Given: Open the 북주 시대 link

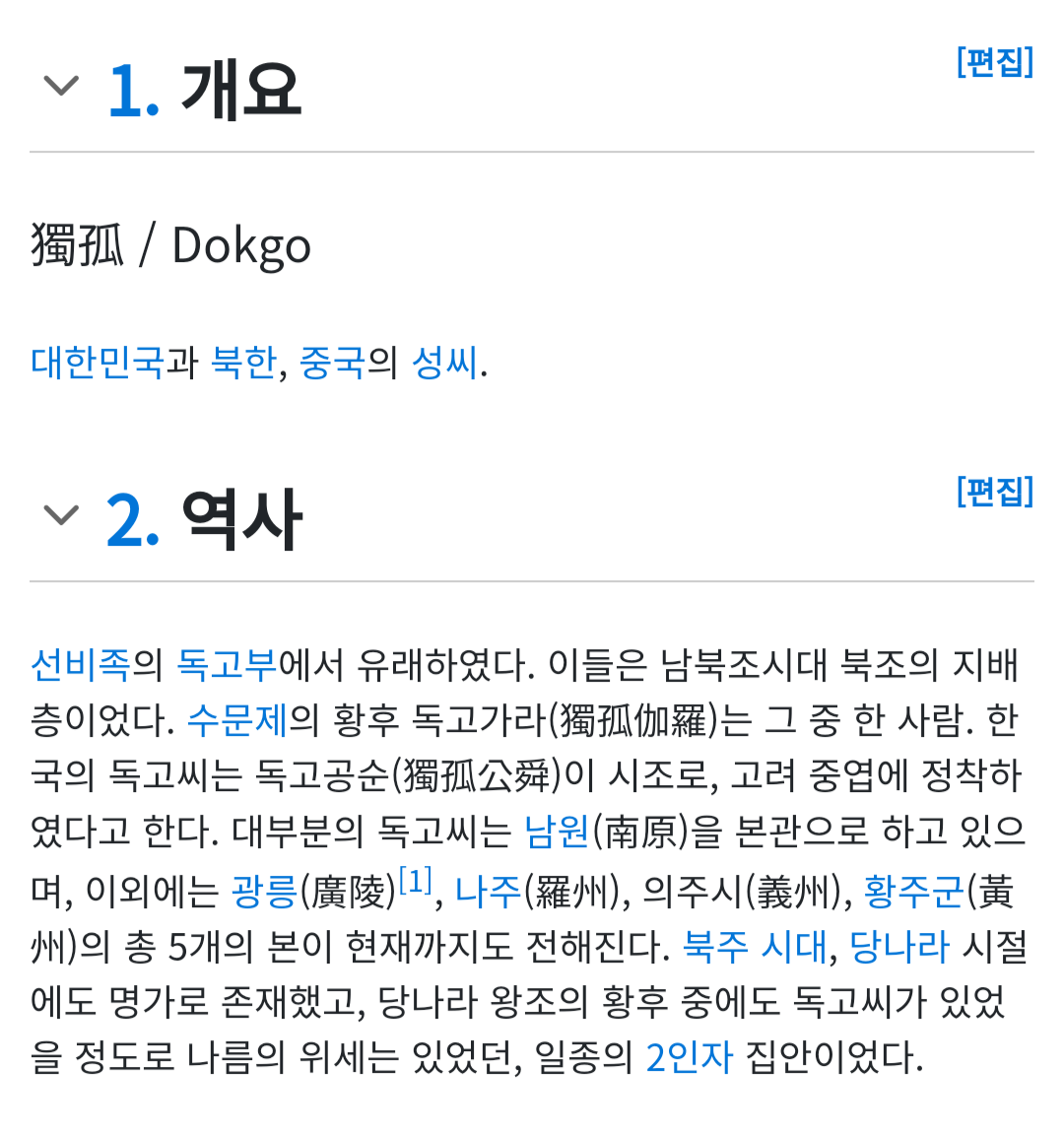Looking at the screenshot, I should pyautogui.click(x=755, y=947).
